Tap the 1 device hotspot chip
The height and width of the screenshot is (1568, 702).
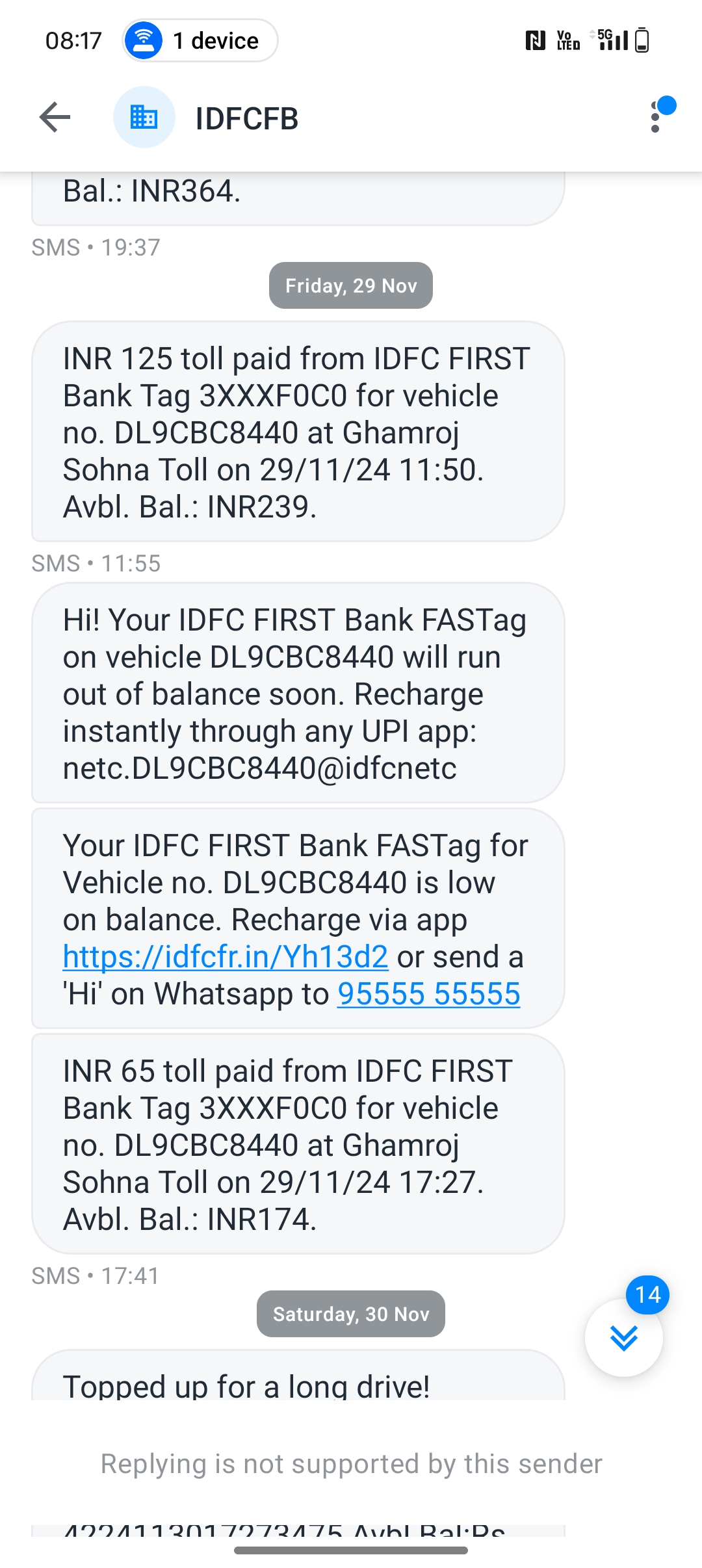[x=200, y=40]
